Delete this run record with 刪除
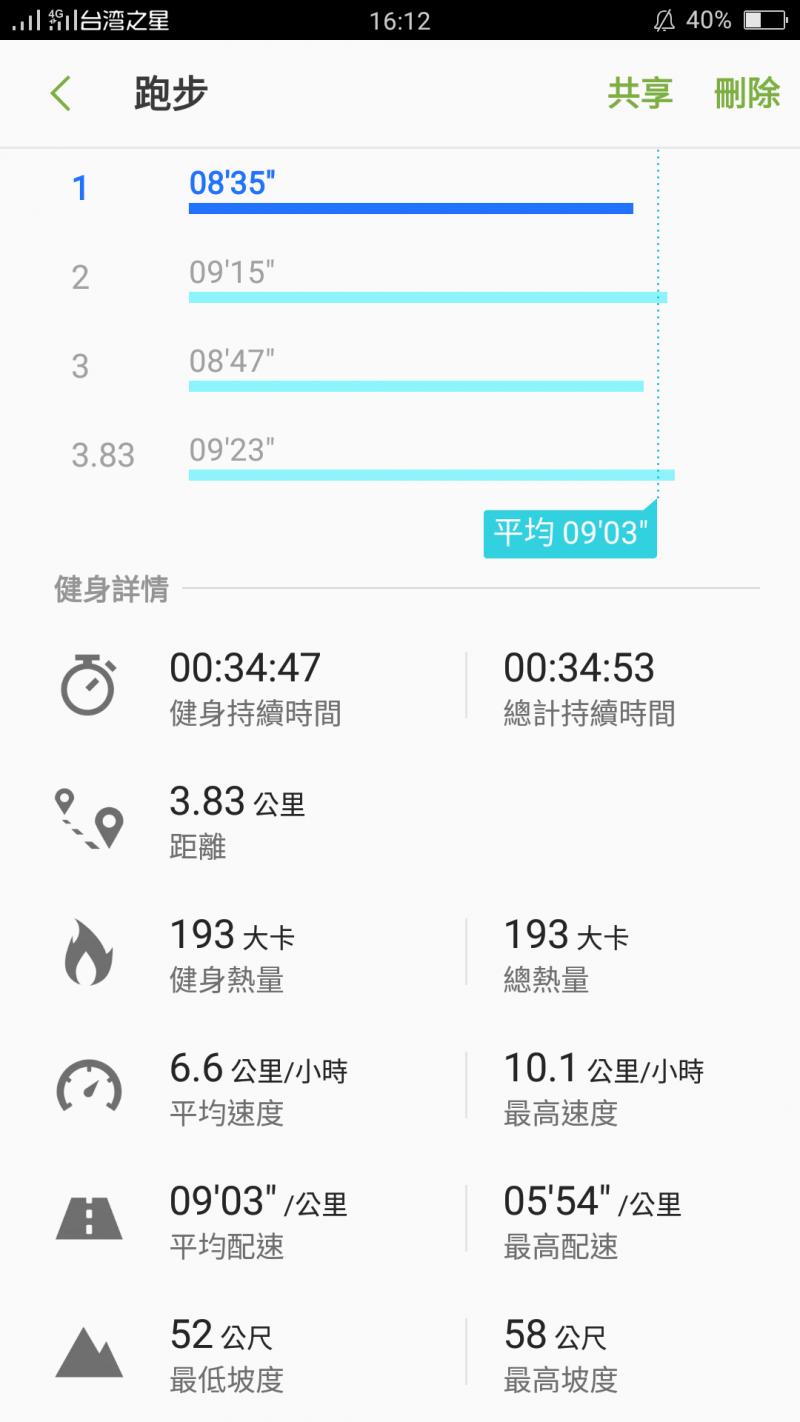Screen dimensions: 800x1422 [x=746, y=94]
